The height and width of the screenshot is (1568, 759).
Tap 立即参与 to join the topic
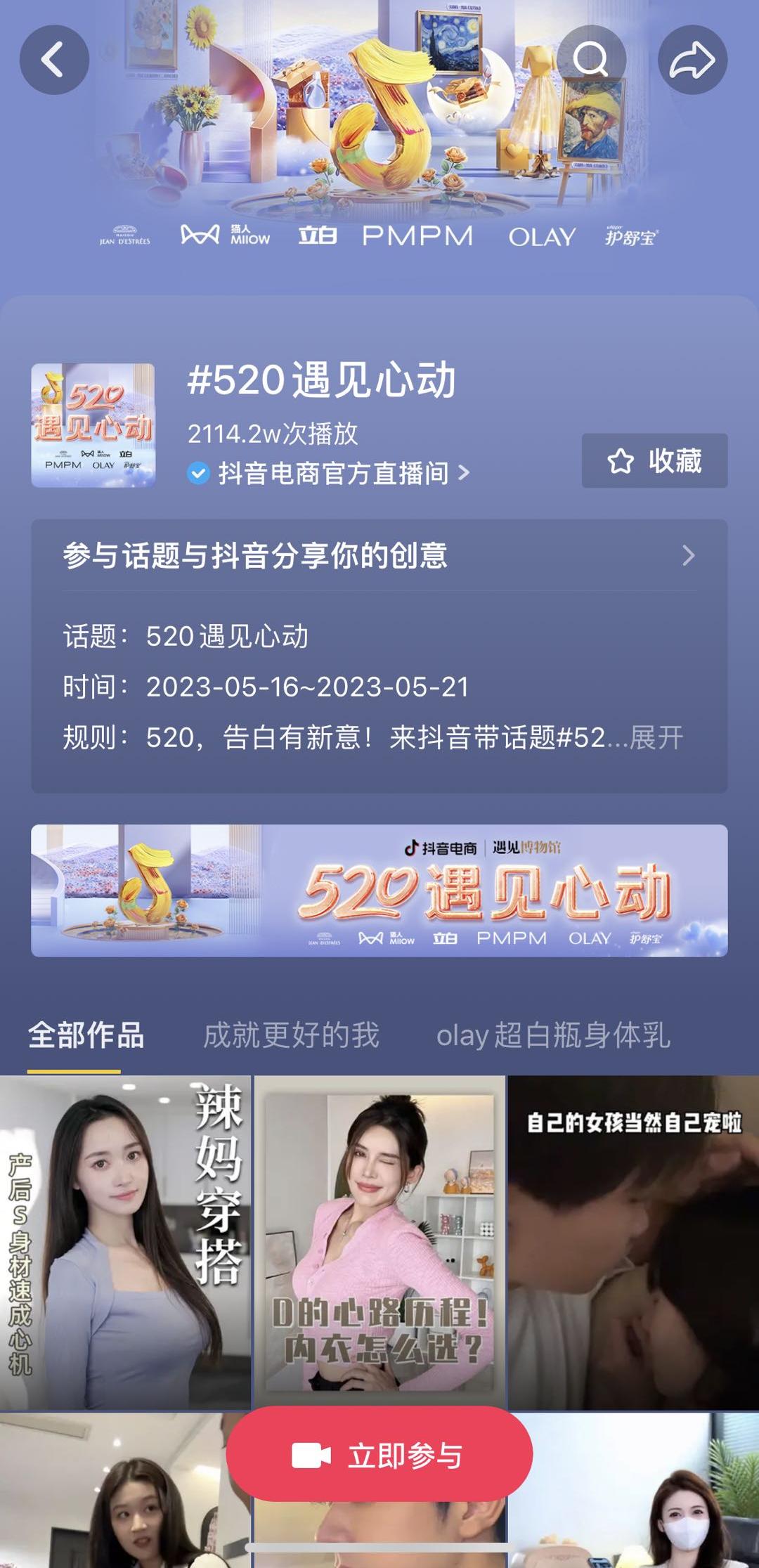click(379, 1456)
